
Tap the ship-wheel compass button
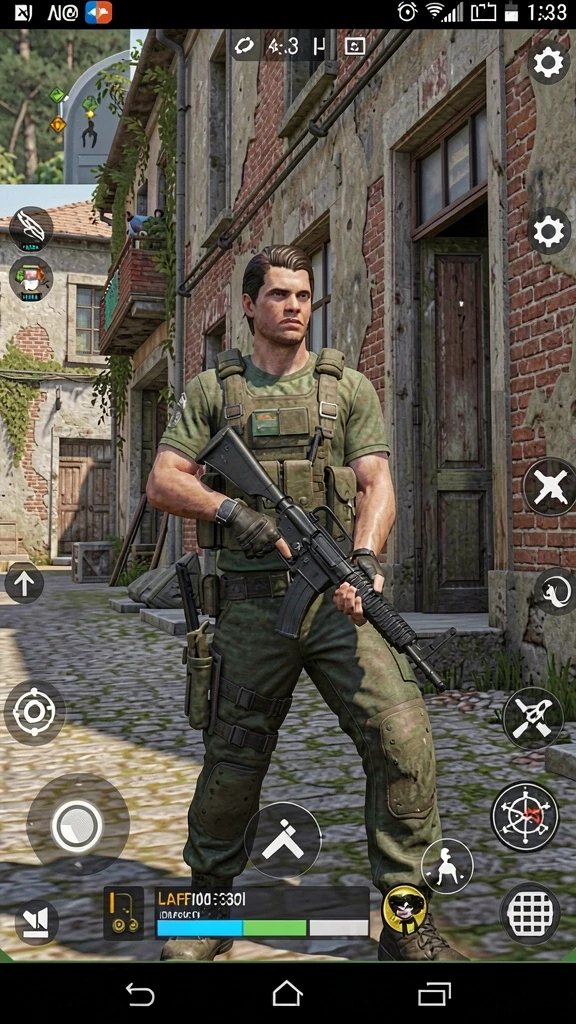[x=525, y=816]
